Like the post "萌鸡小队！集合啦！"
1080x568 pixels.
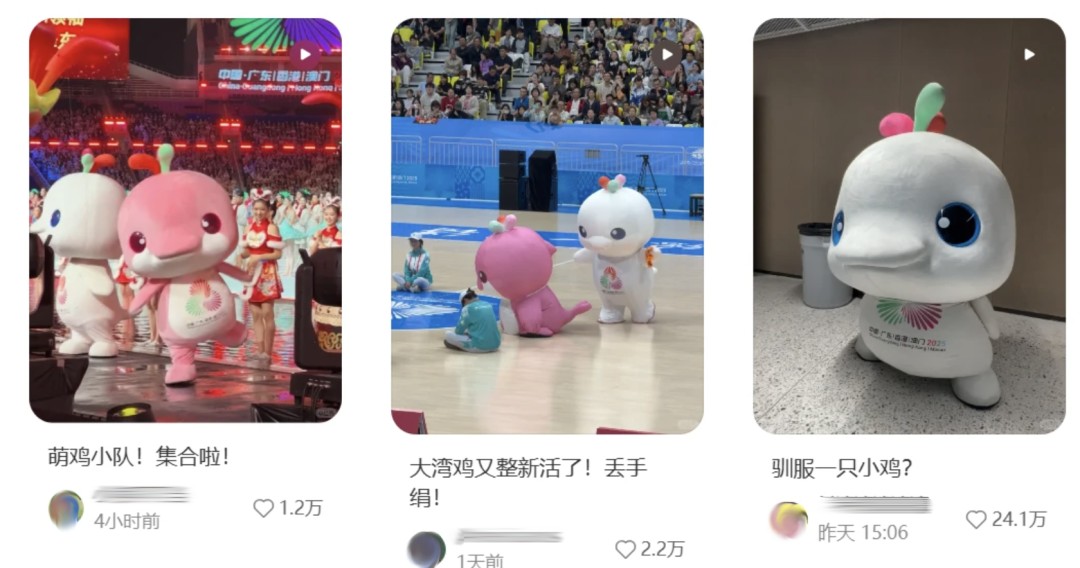pos(264,508)
